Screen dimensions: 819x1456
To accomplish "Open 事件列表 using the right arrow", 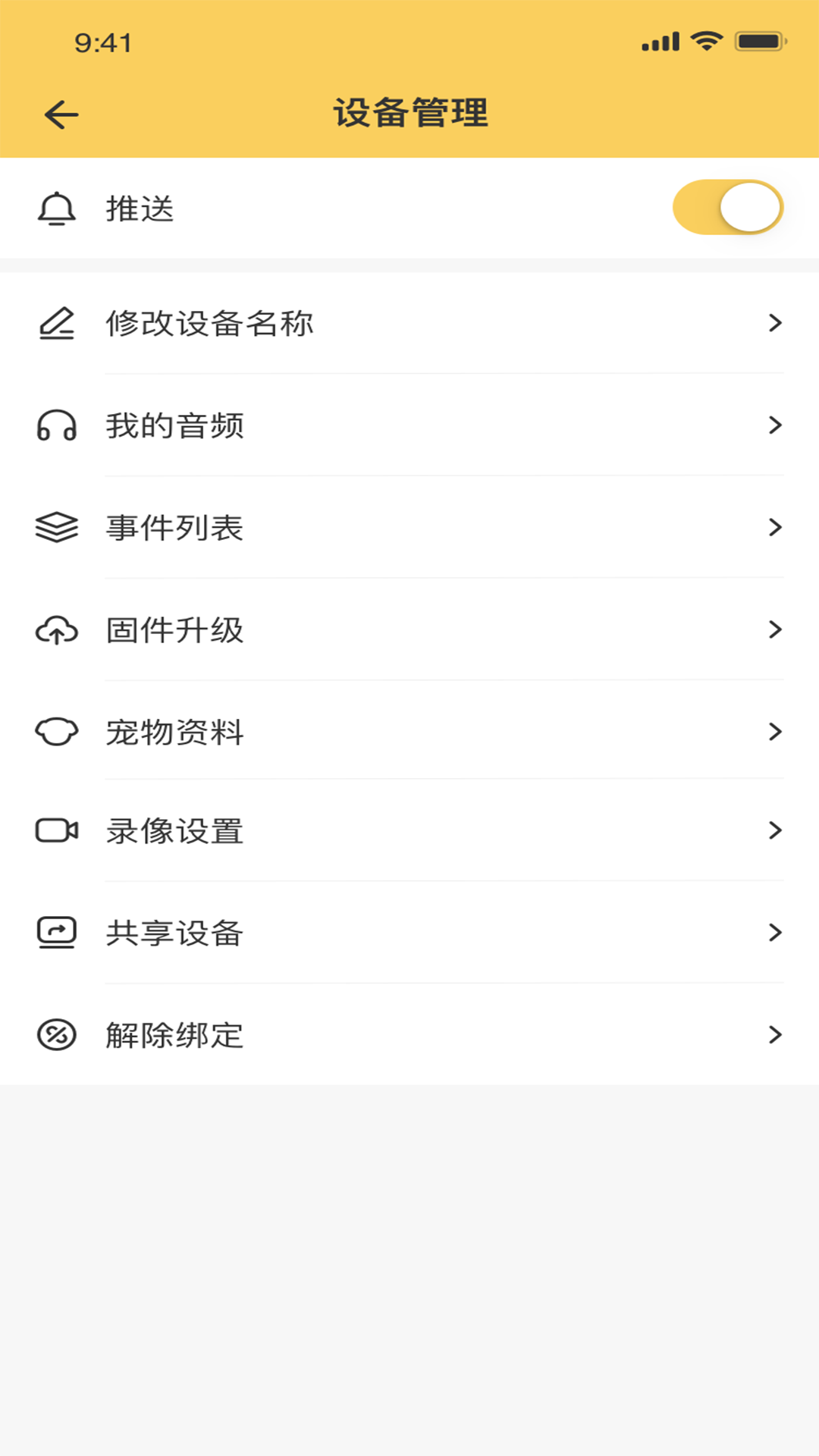I will (775, 526).
